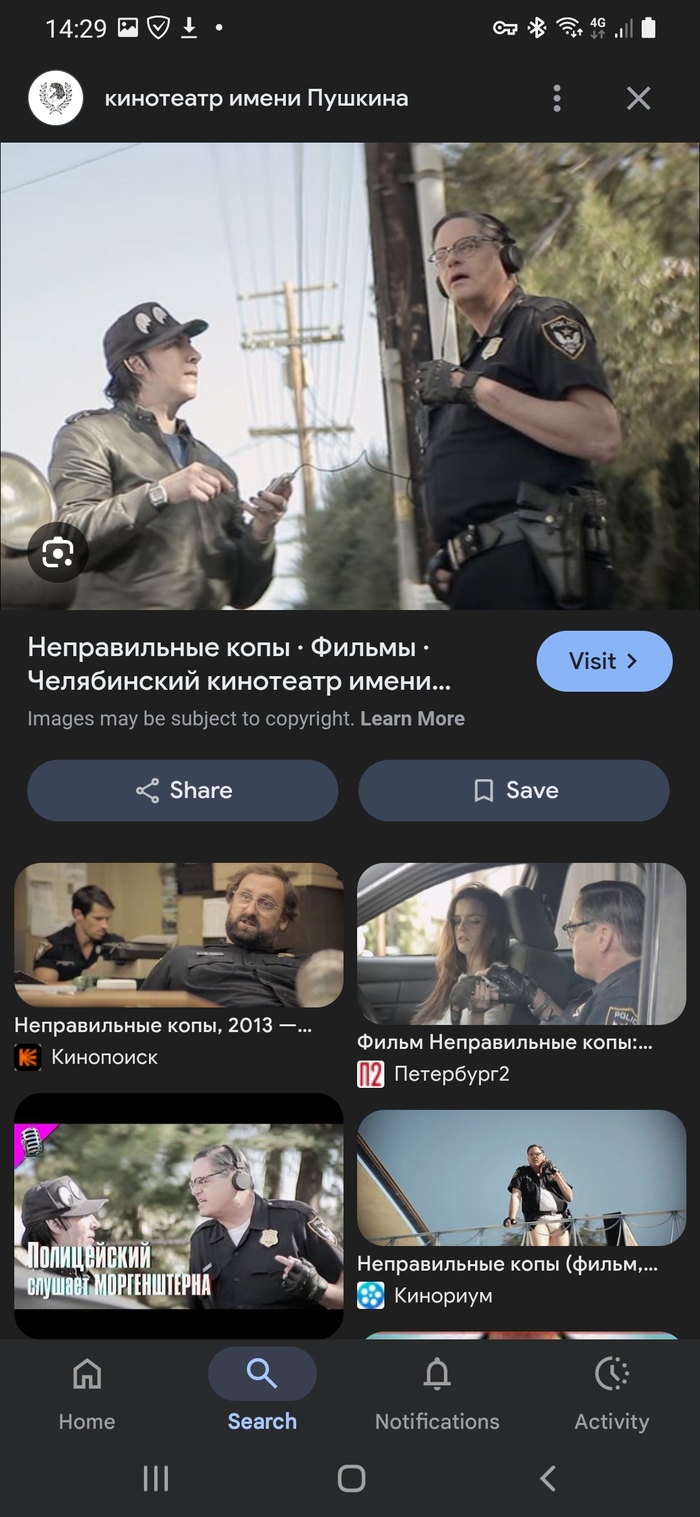Image resolution: width=700 pixels, height=1517 pixels.
Task: Open the Кинопоиск related image
Action: 178,934
